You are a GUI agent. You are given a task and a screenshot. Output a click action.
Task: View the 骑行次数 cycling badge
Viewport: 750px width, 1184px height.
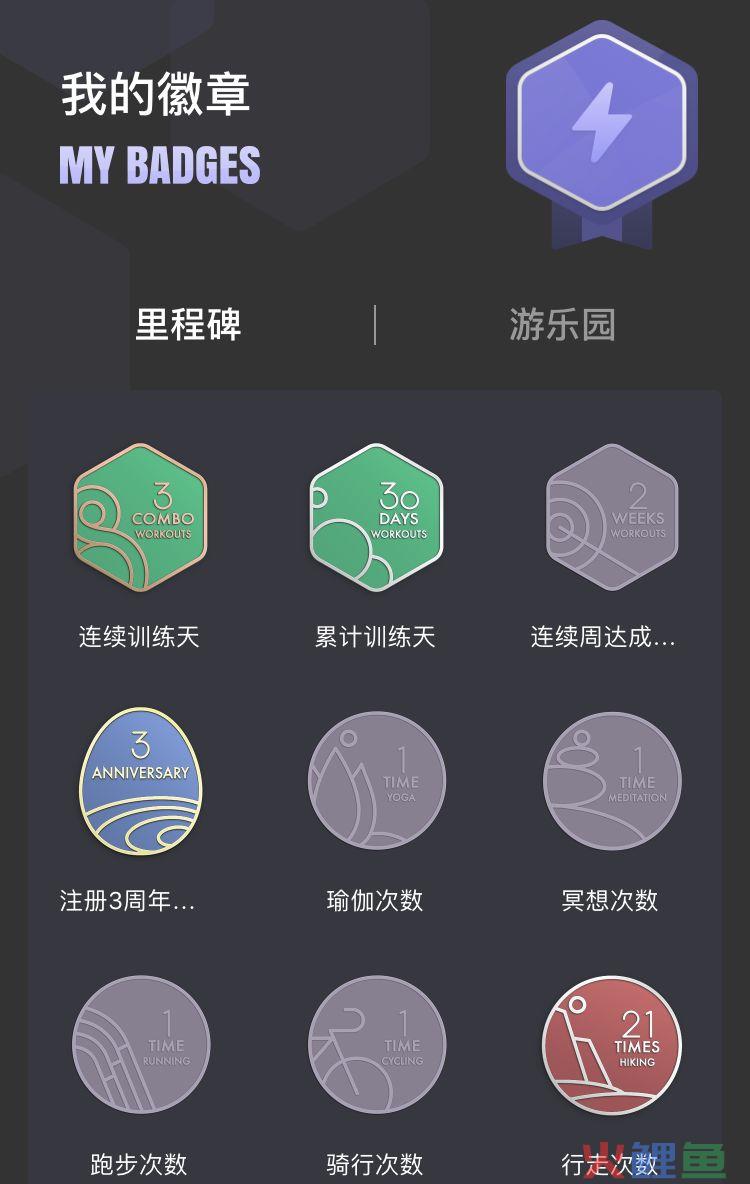pos(375,1045)
